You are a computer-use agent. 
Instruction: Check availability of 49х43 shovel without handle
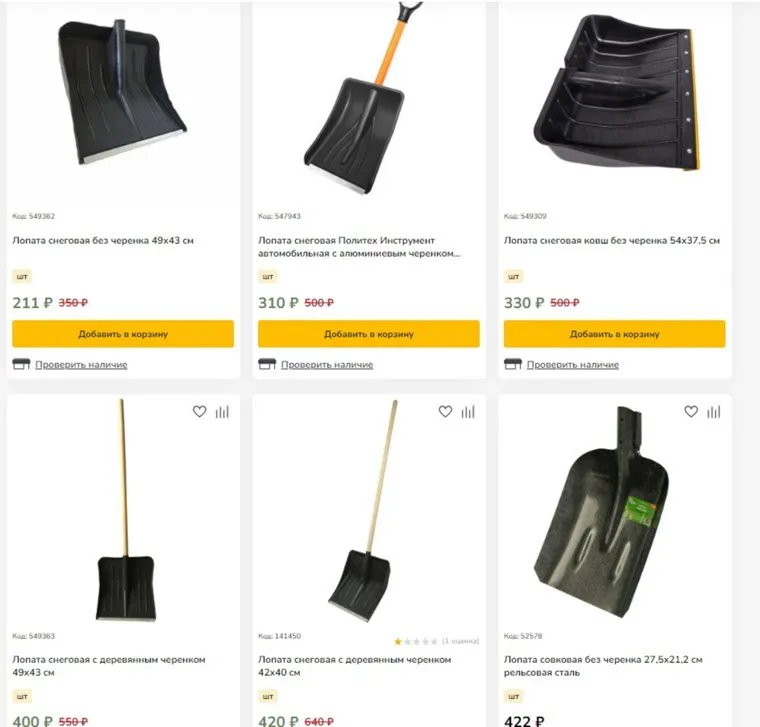tap(81, 365)
